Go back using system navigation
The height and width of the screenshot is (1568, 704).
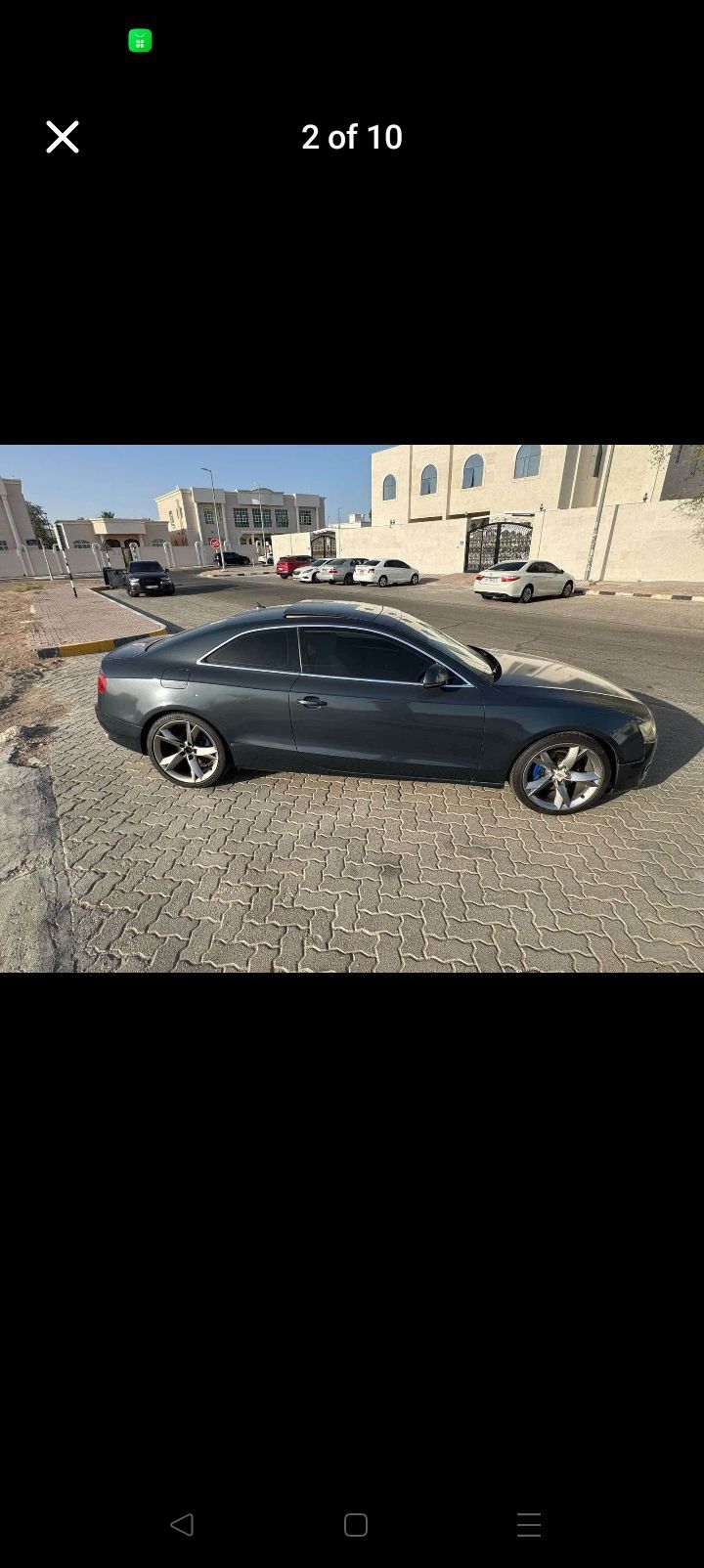click(182, 1524)
